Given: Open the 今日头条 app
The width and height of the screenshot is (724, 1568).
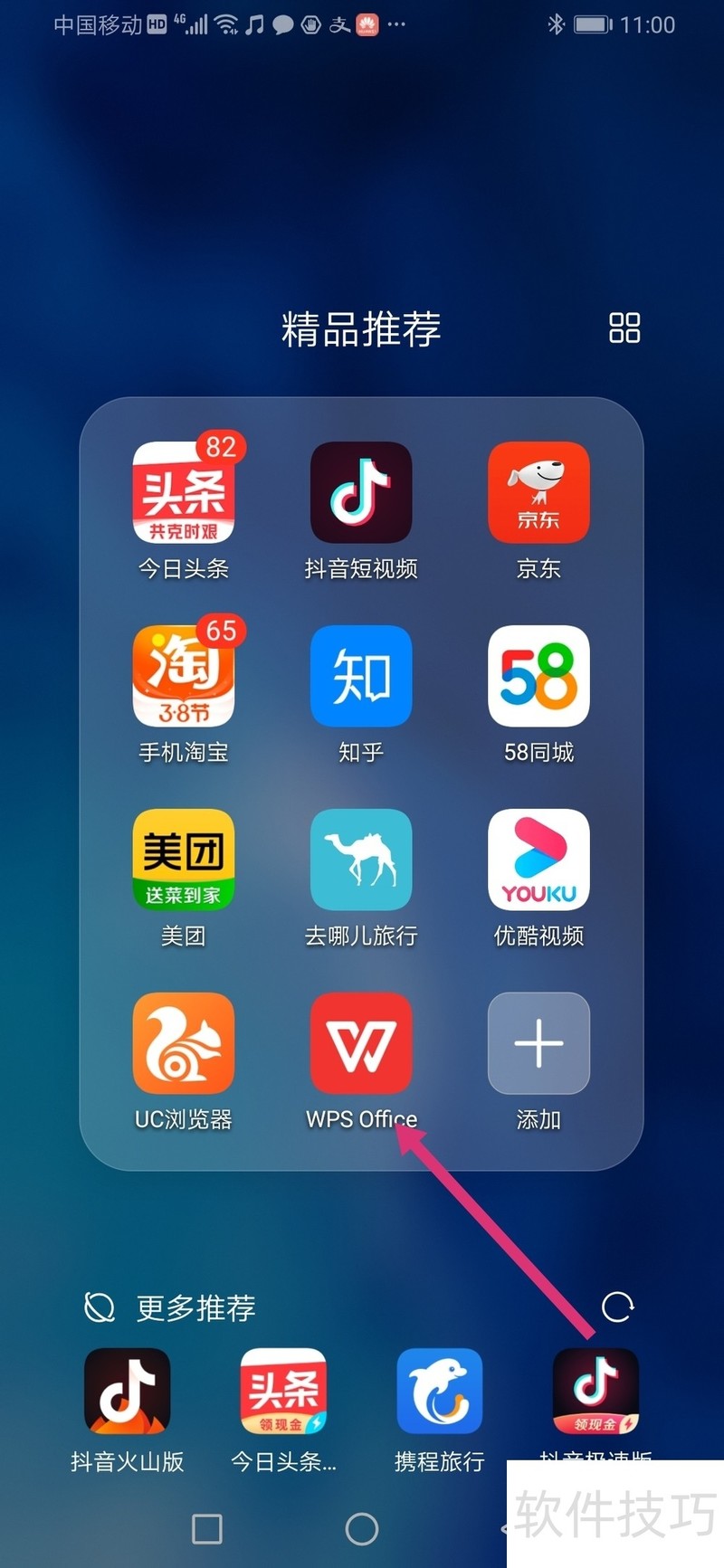Looking at the screenshot, I should point(184,493).
